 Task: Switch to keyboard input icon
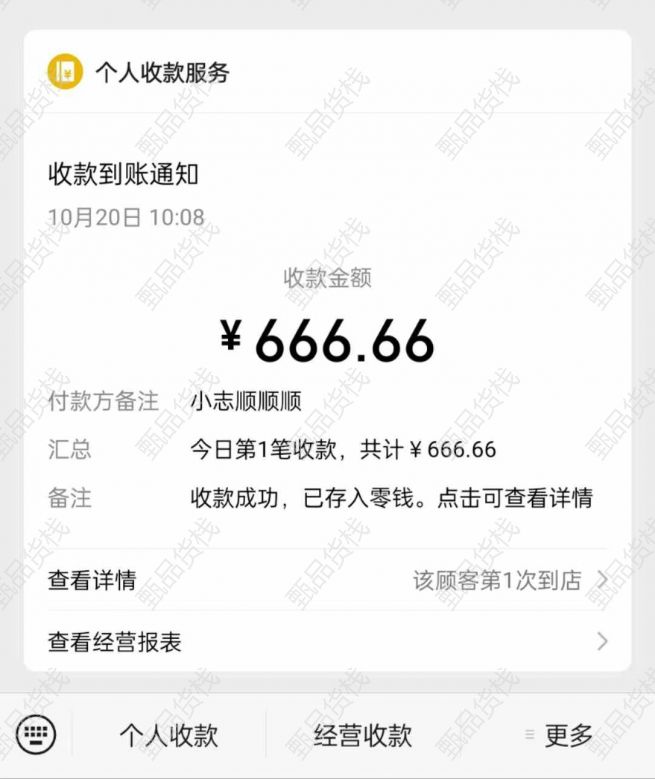click(x=37, y=735)
